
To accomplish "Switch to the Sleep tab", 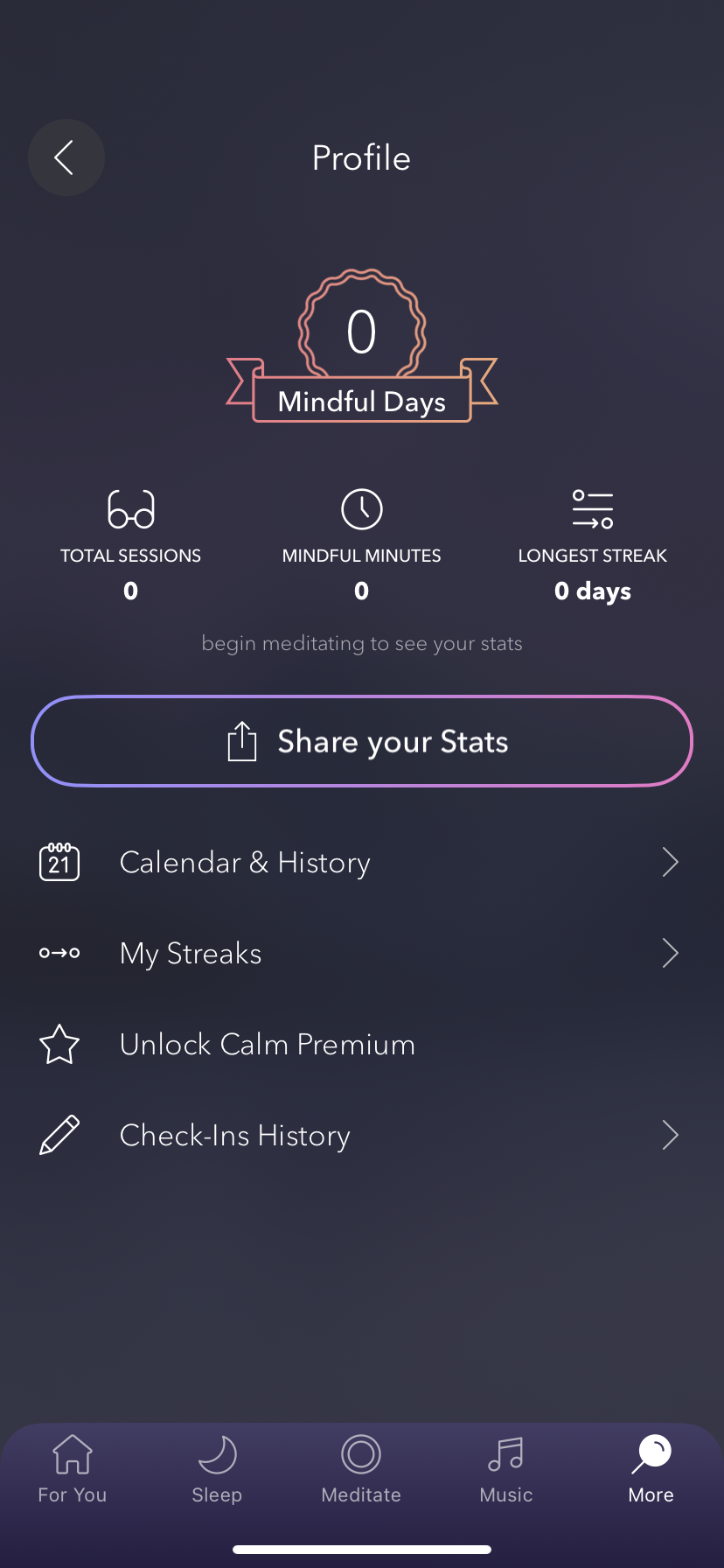I will (x=217, y=1470).
